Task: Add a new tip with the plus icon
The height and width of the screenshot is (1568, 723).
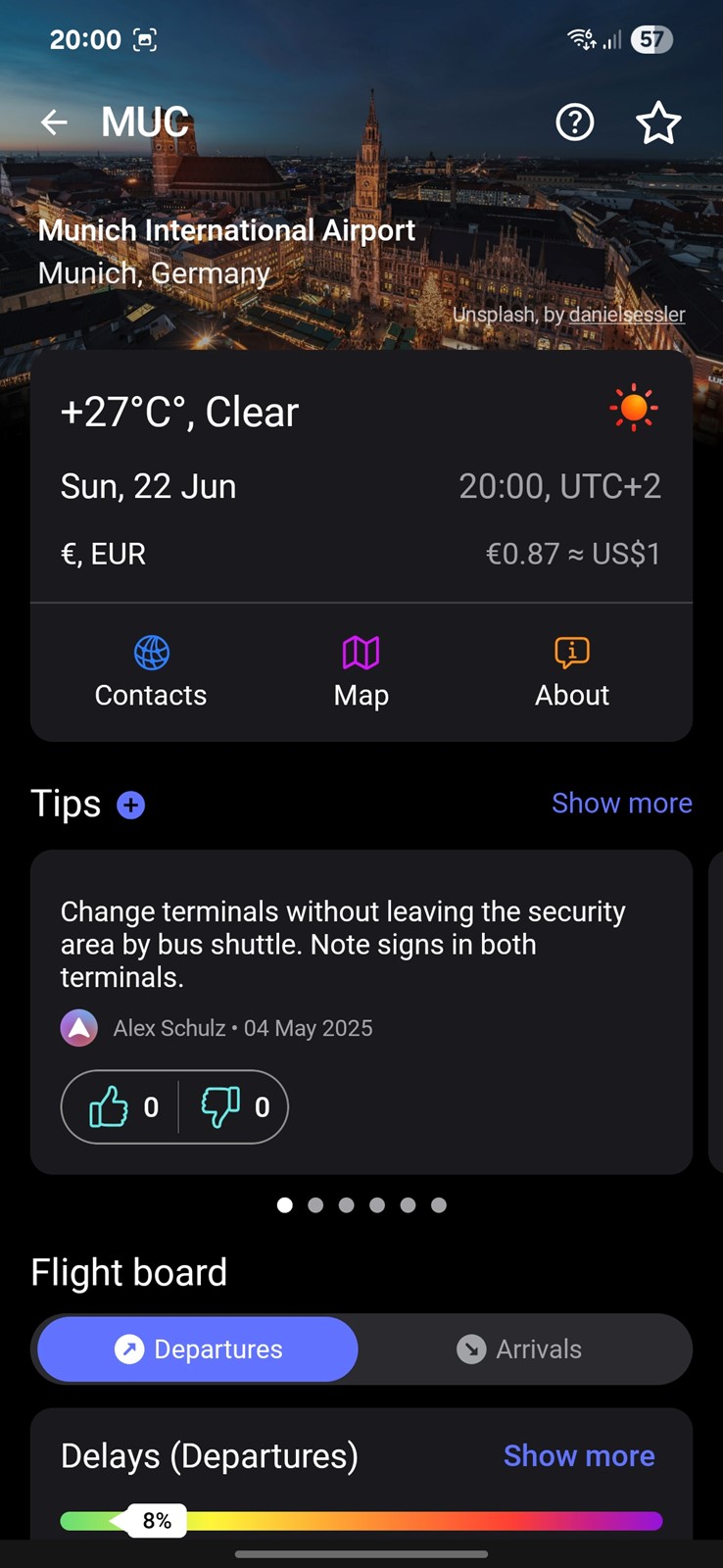Action: point(131,805)
